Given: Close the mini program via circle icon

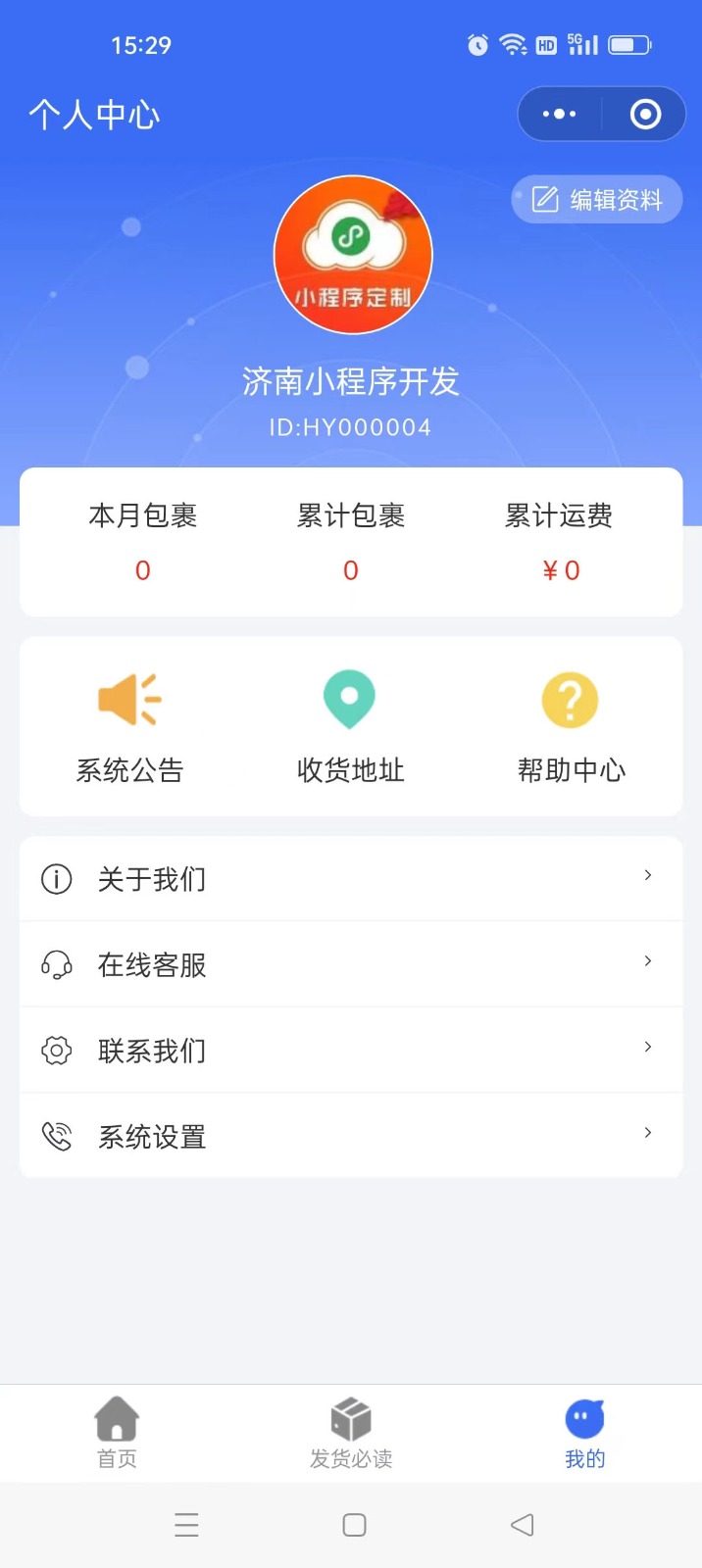Looking at the screenshot, I should [x=644, y=115].
